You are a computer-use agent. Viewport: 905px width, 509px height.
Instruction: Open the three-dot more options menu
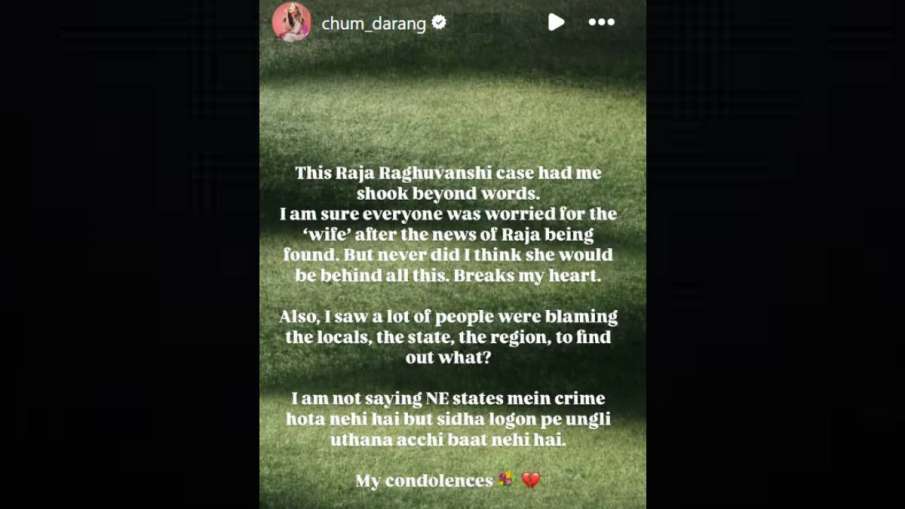click(x=601, y=22)
